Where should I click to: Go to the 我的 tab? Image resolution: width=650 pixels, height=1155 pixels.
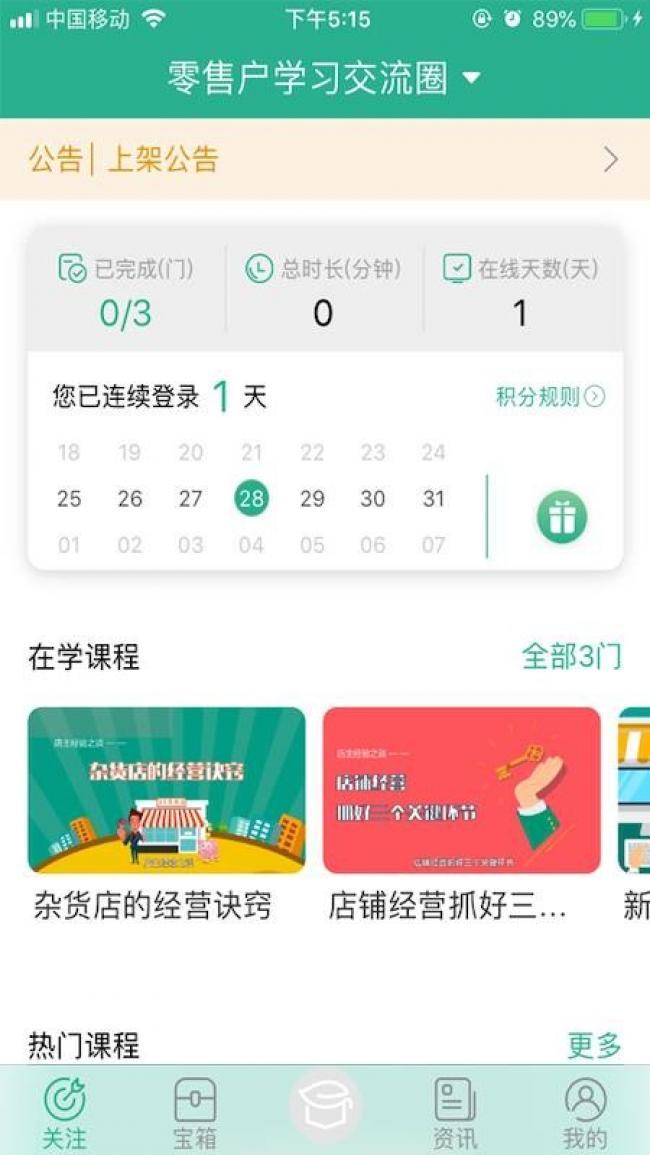[x=585, y=1113]
